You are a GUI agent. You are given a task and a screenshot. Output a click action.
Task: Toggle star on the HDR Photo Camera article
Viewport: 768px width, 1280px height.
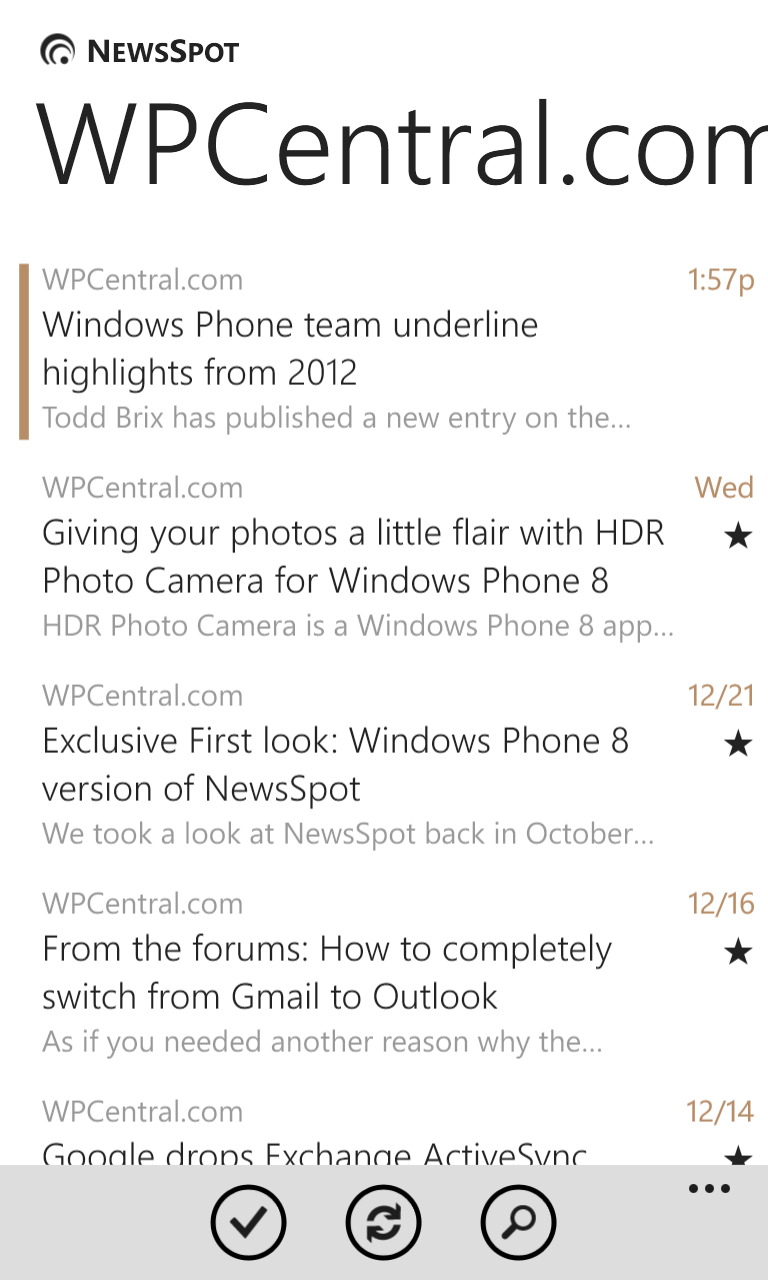pos(738,537)
